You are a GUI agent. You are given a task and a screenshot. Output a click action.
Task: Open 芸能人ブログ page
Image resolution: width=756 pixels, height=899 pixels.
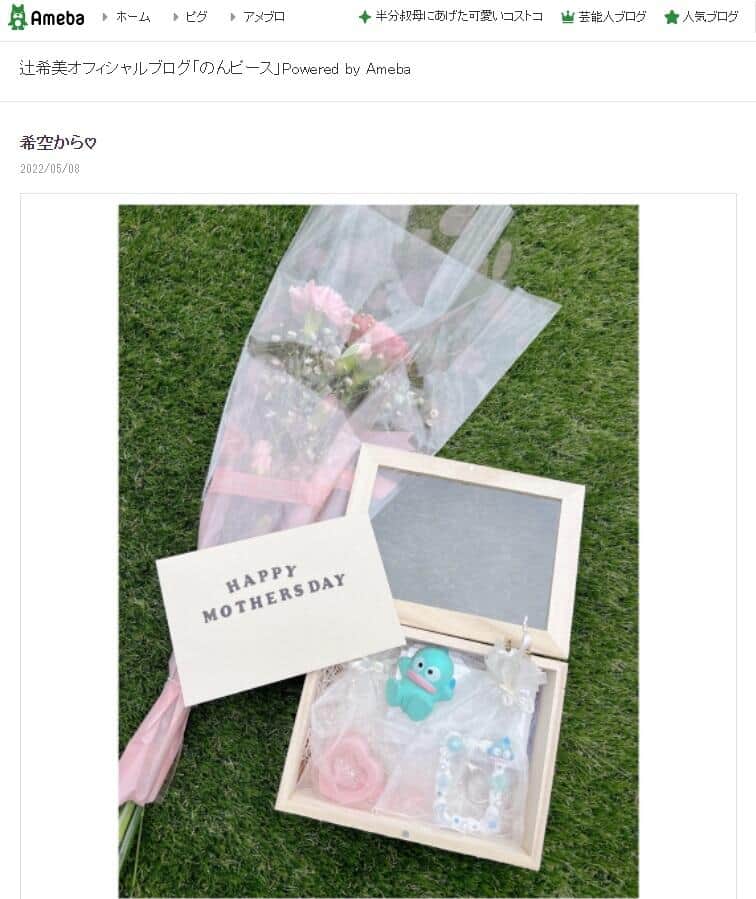pyautogui.click(x=611, y=17)
